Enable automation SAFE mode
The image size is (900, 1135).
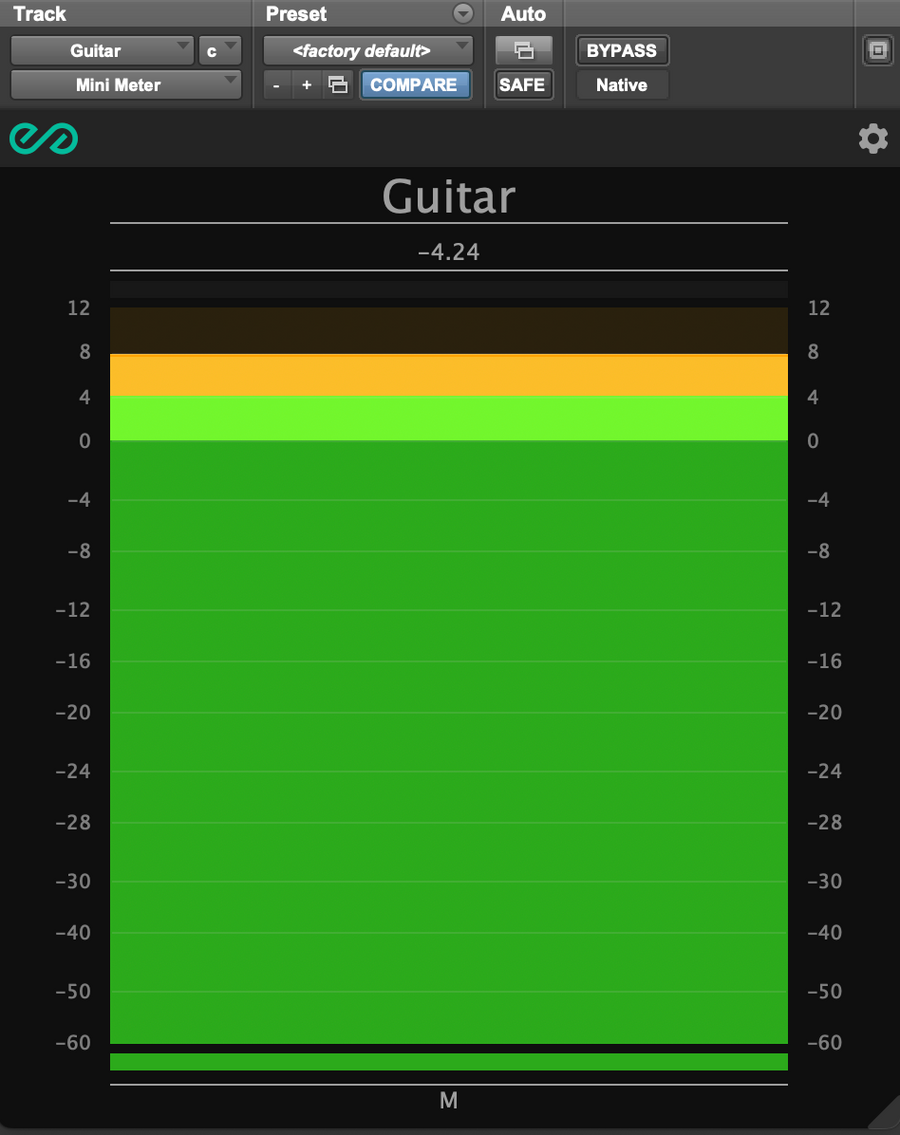tap(522, 85)
